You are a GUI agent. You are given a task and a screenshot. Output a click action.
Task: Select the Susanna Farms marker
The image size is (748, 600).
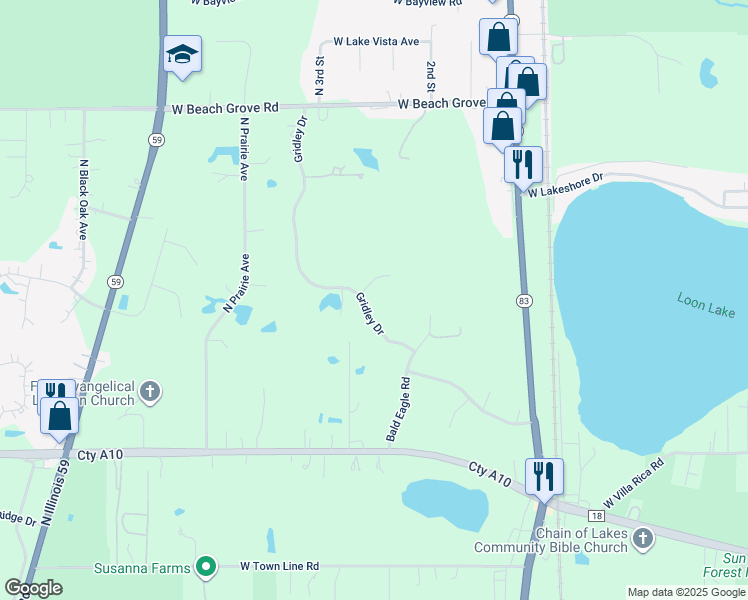(206, 567)
